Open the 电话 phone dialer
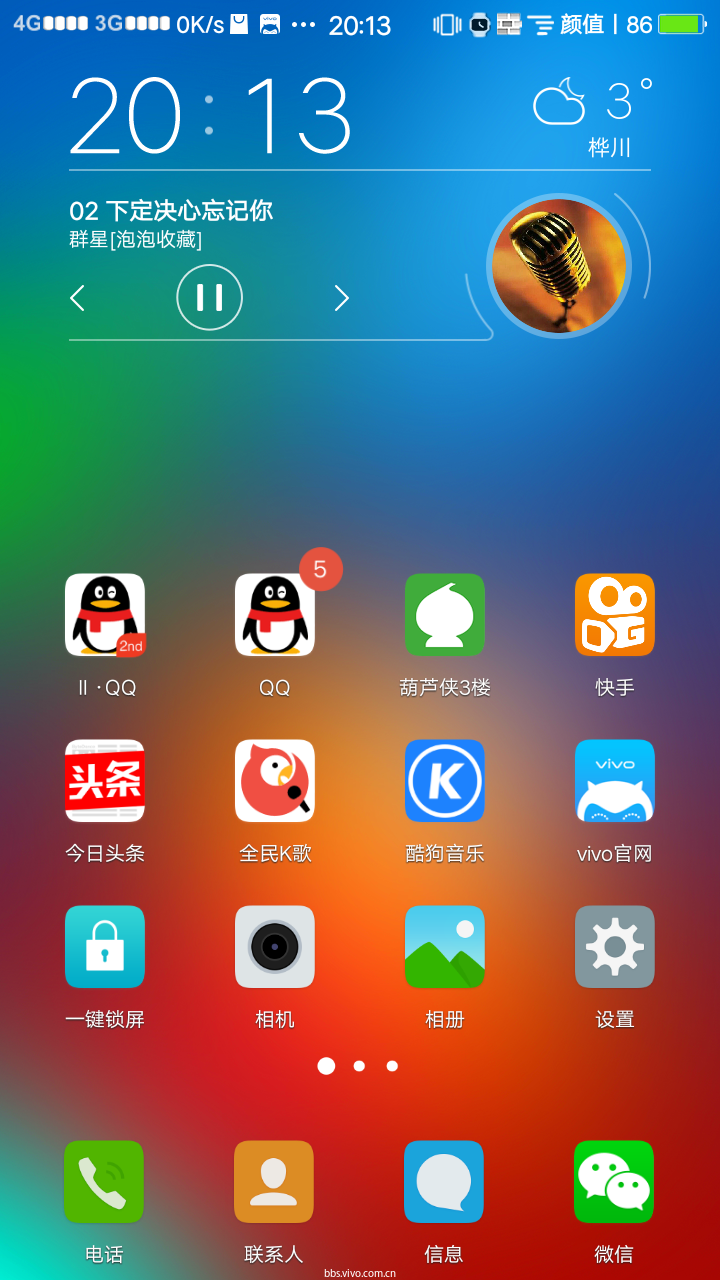This screenshot has width=720, height=1280. (104, 1182)
